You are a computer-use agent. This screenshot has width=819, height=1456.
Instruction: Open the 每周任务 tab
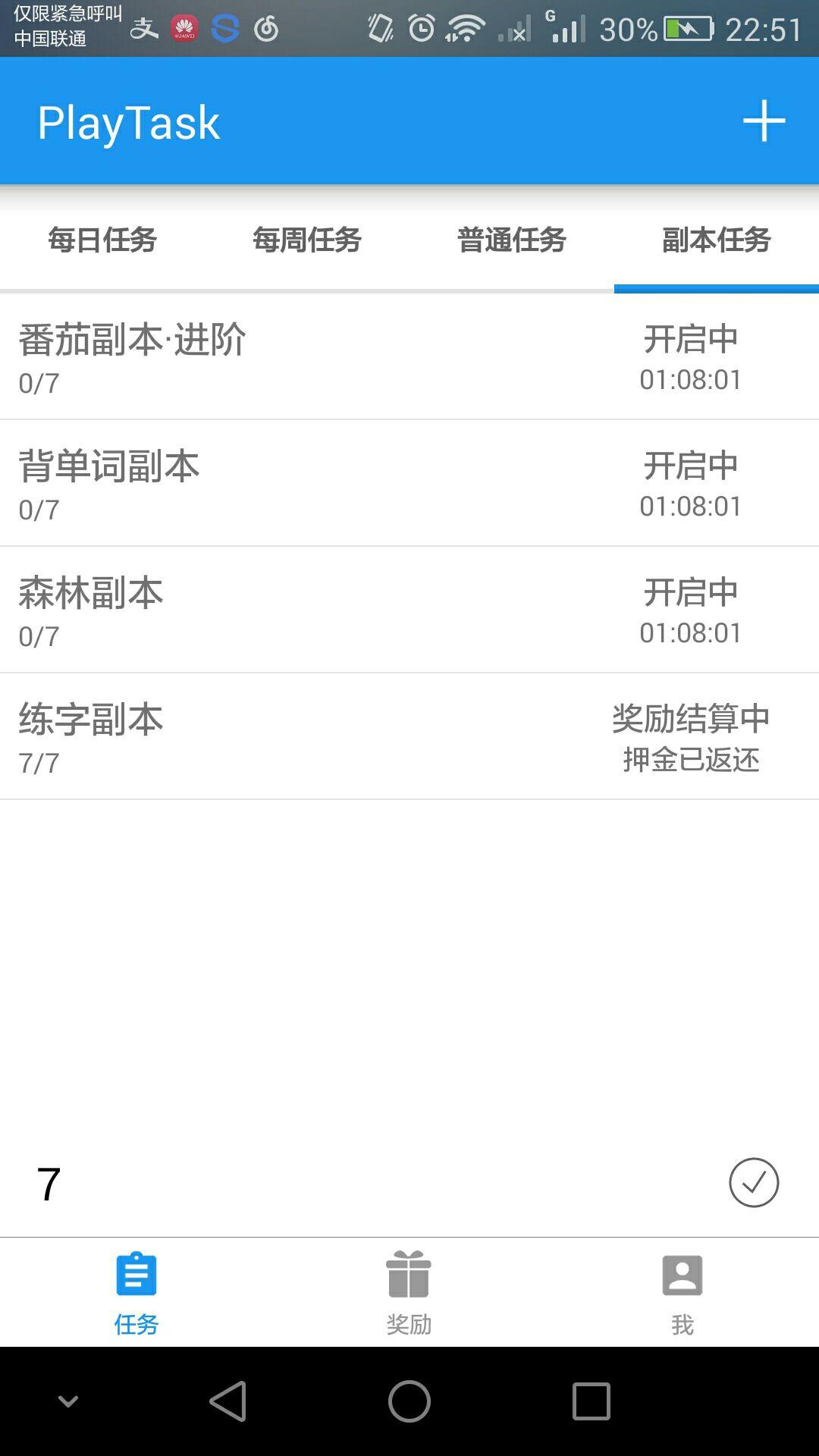pyautogui.click(x=307, y=240)
